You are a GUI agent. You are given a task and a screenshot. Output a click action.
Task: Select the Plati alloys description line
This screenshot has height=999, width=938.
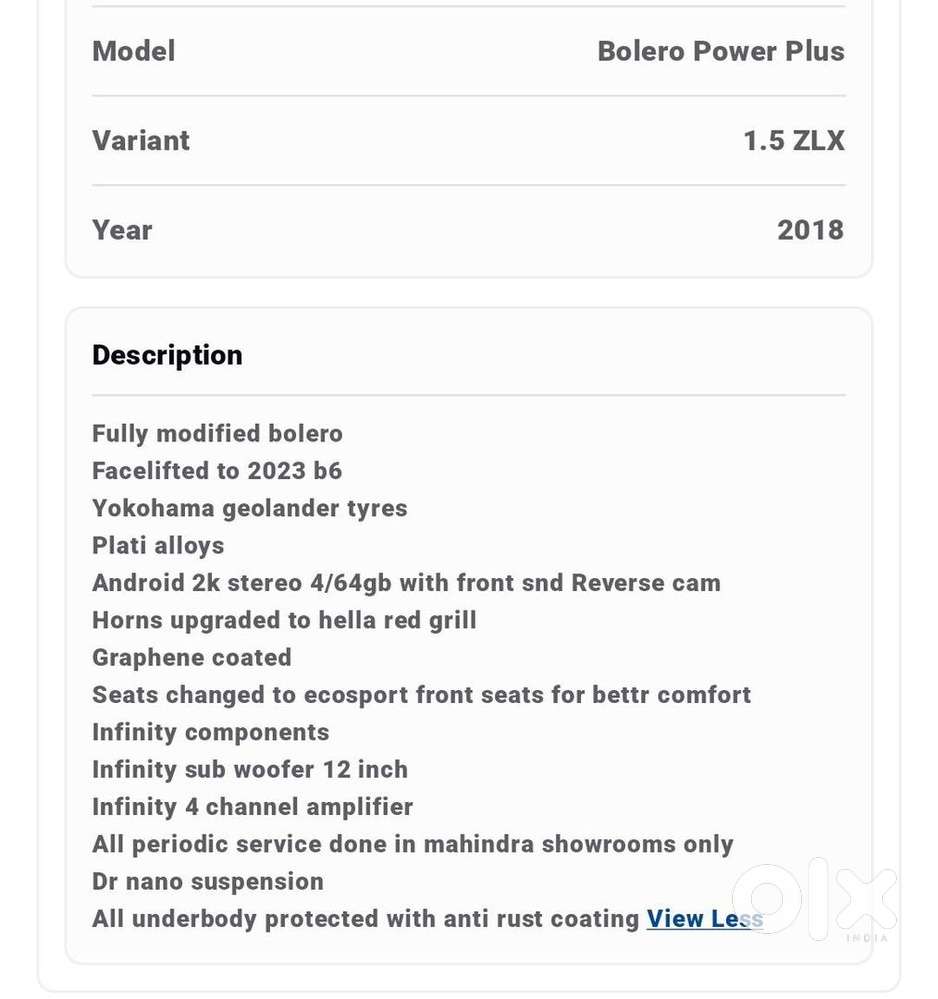point(158,545)
